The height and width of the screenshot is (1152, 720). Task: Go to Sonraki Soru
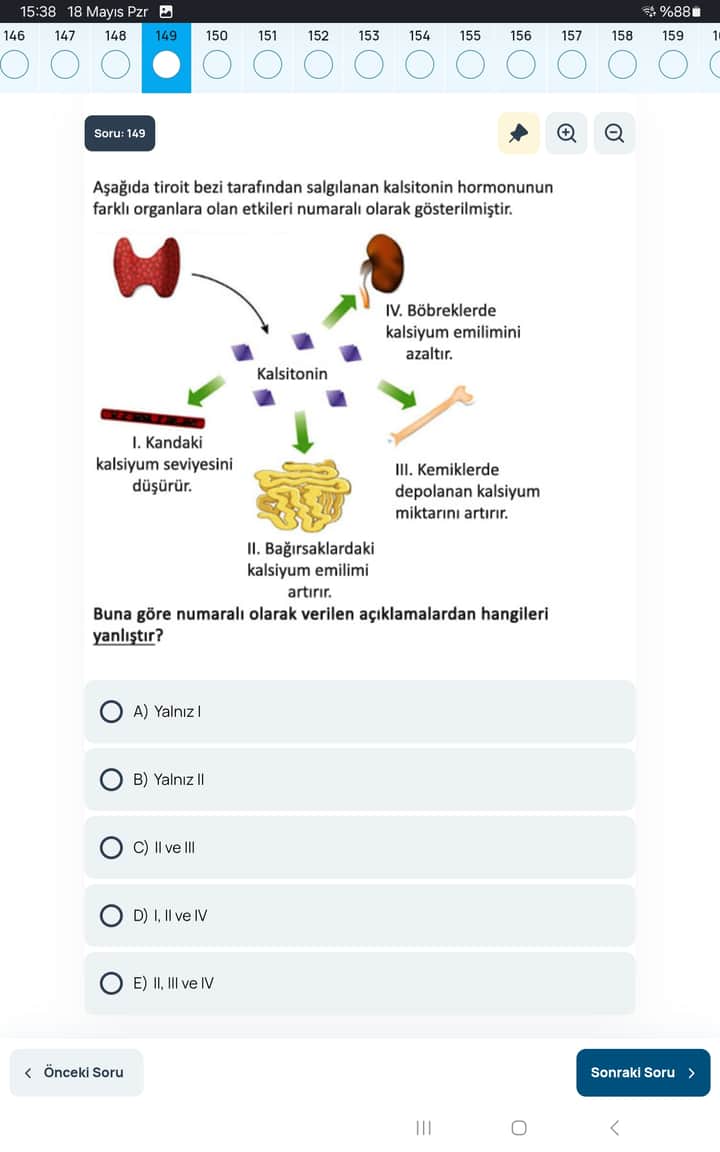pyautogui.click(x=643, y=1072)
